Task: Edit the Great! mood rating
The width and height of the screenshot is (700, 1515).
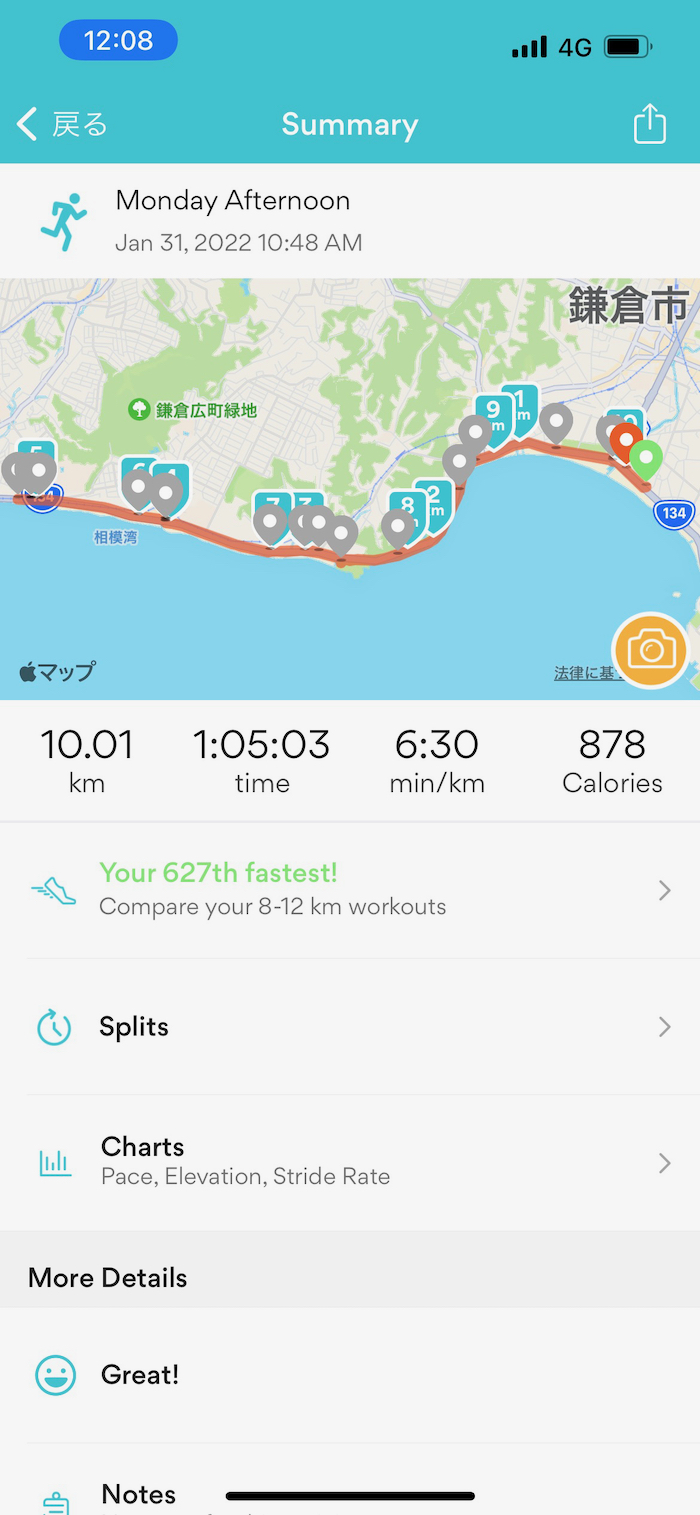Action: (350, 1375)
